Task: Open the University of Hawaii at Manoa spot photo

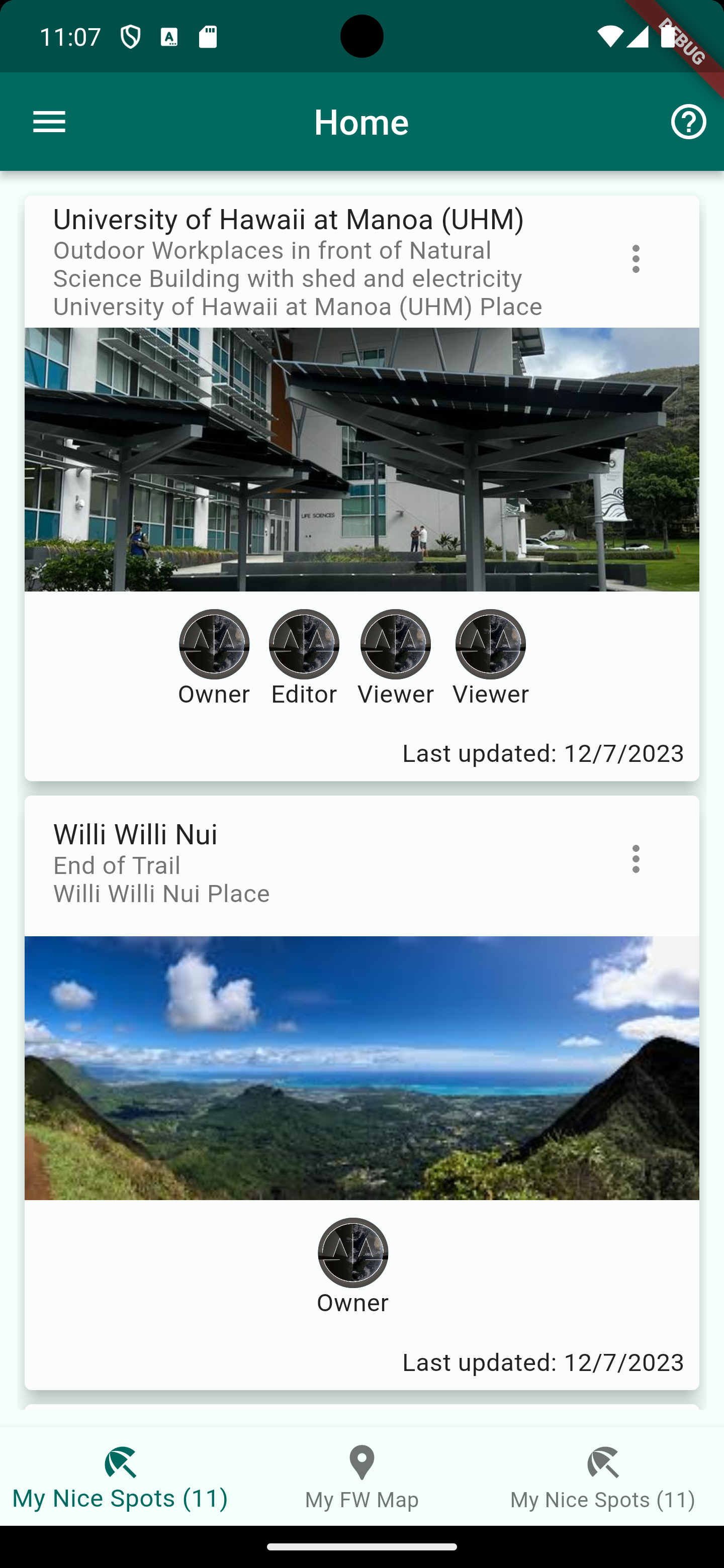Action: (361, 459)
